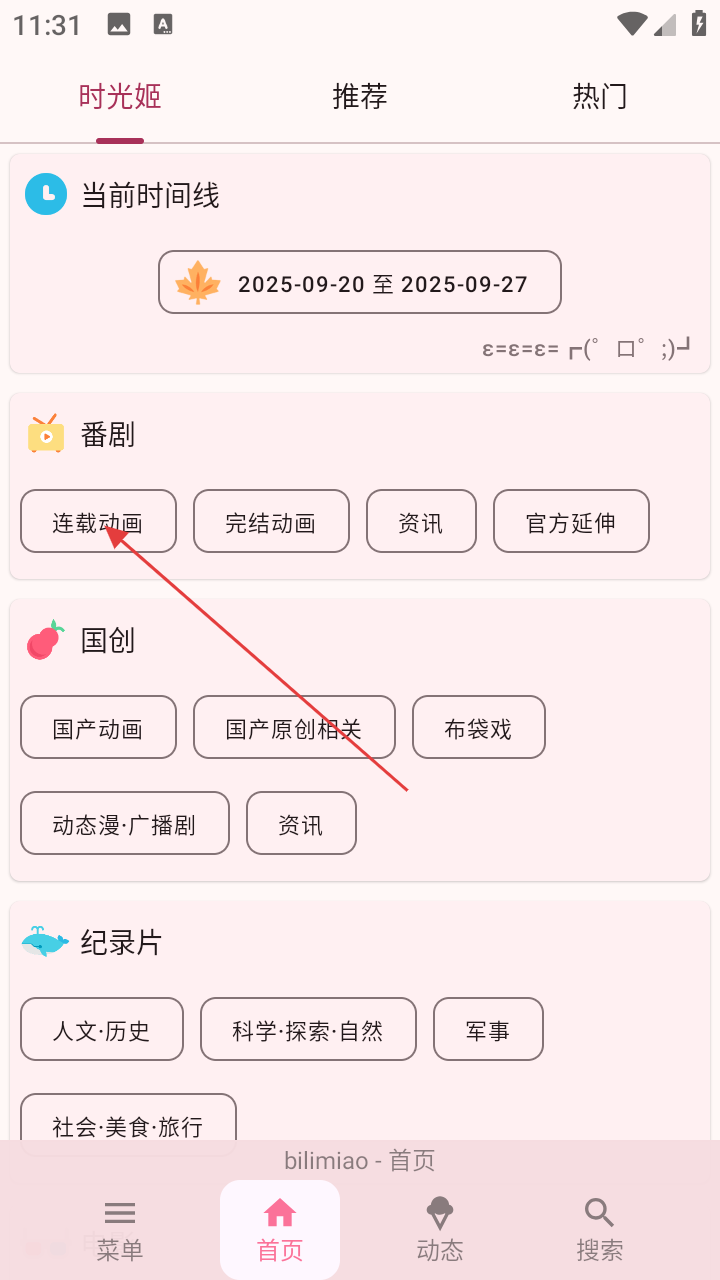The height and width of the screenshot is (1280, 720).
Task: Open the 布袋戏 category
Action: pyautogui.click(x=478, y=728)
